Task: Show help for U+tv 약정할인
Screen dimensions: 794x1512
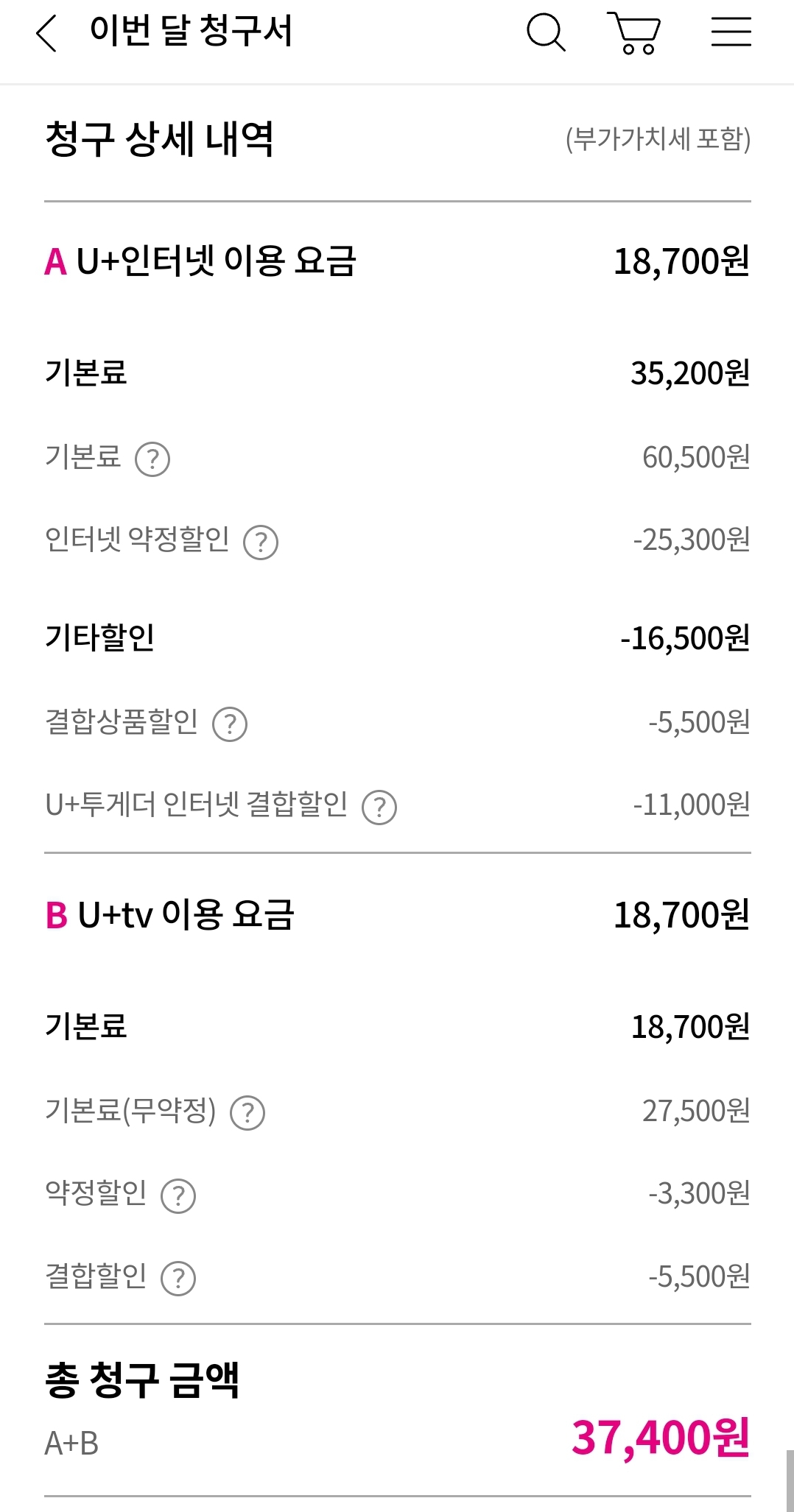Action: point(178,1196)
